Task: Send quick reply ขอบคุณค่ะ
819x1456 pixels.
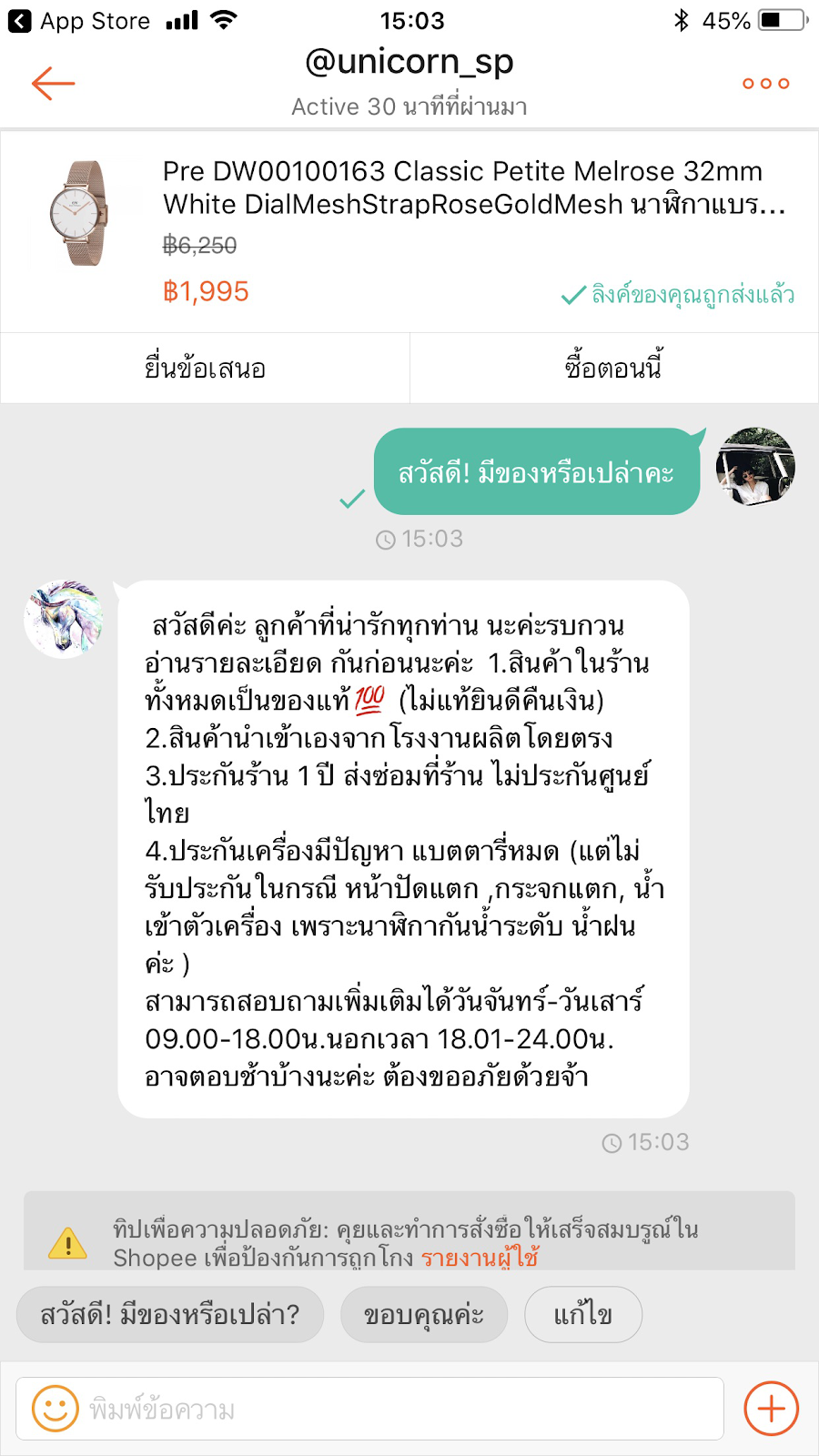Action: point(423,1315)
